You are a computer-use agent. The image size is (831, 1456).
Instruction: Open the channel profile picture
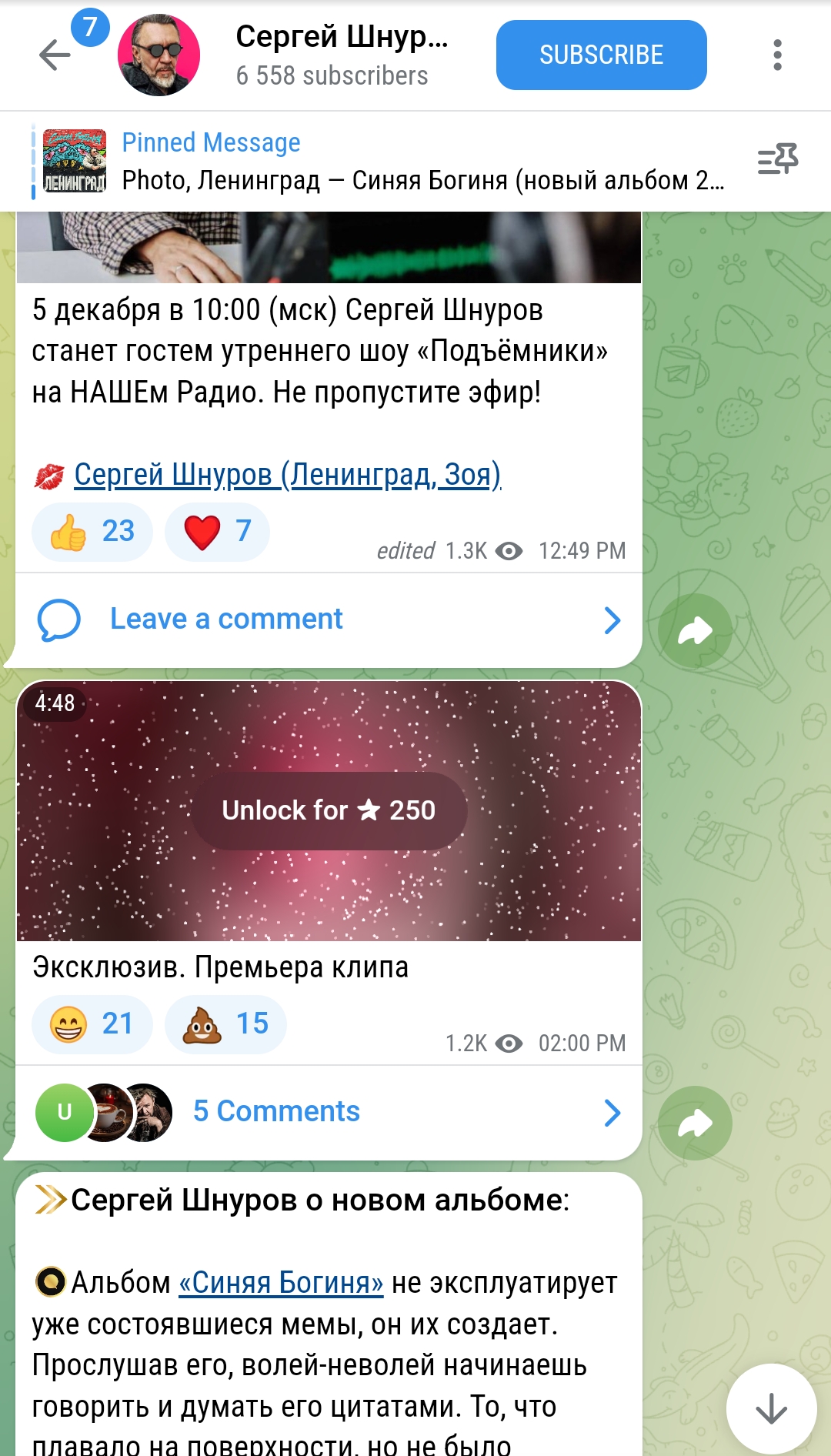[x=159, y=55]
